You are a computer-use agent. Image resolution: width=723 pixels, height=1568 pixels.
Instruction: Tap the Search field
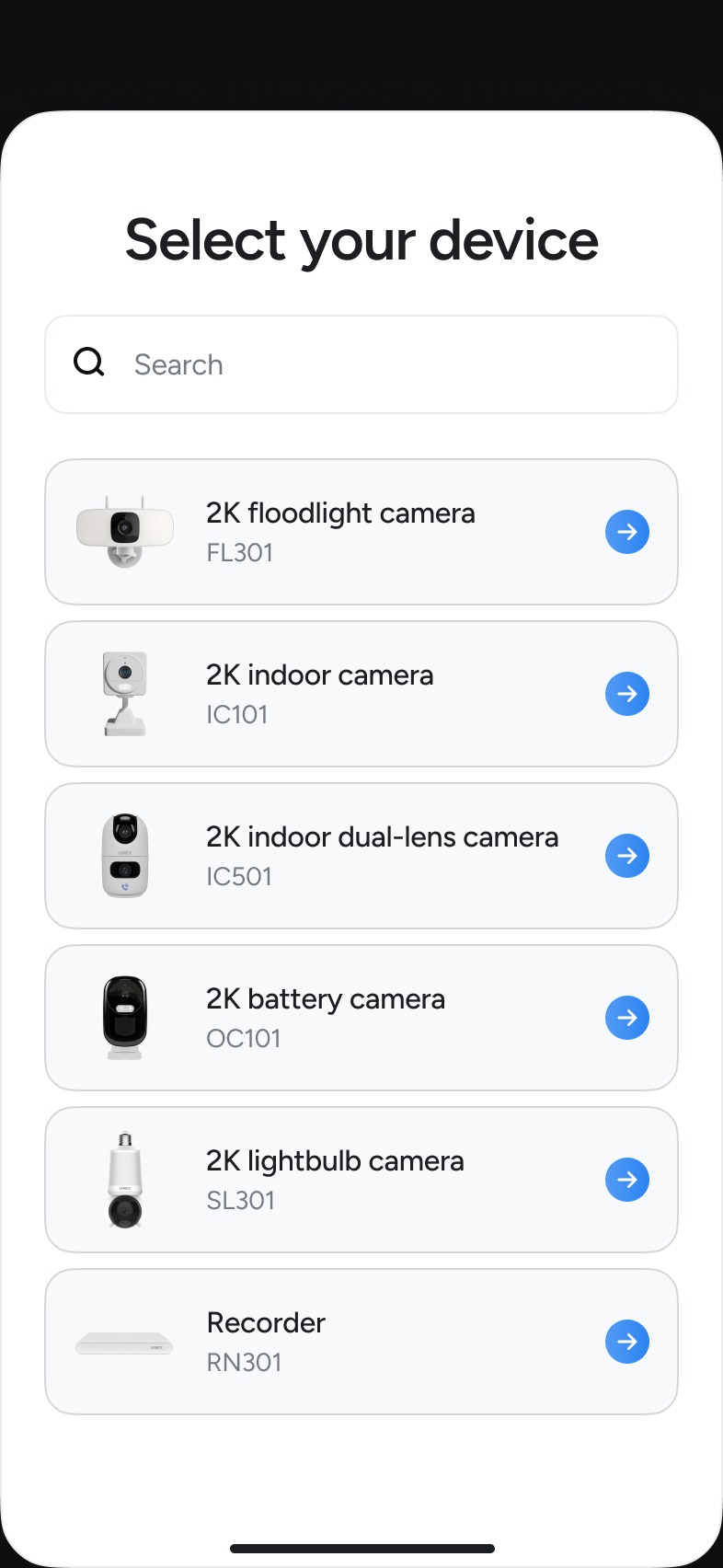coord(361,364)
